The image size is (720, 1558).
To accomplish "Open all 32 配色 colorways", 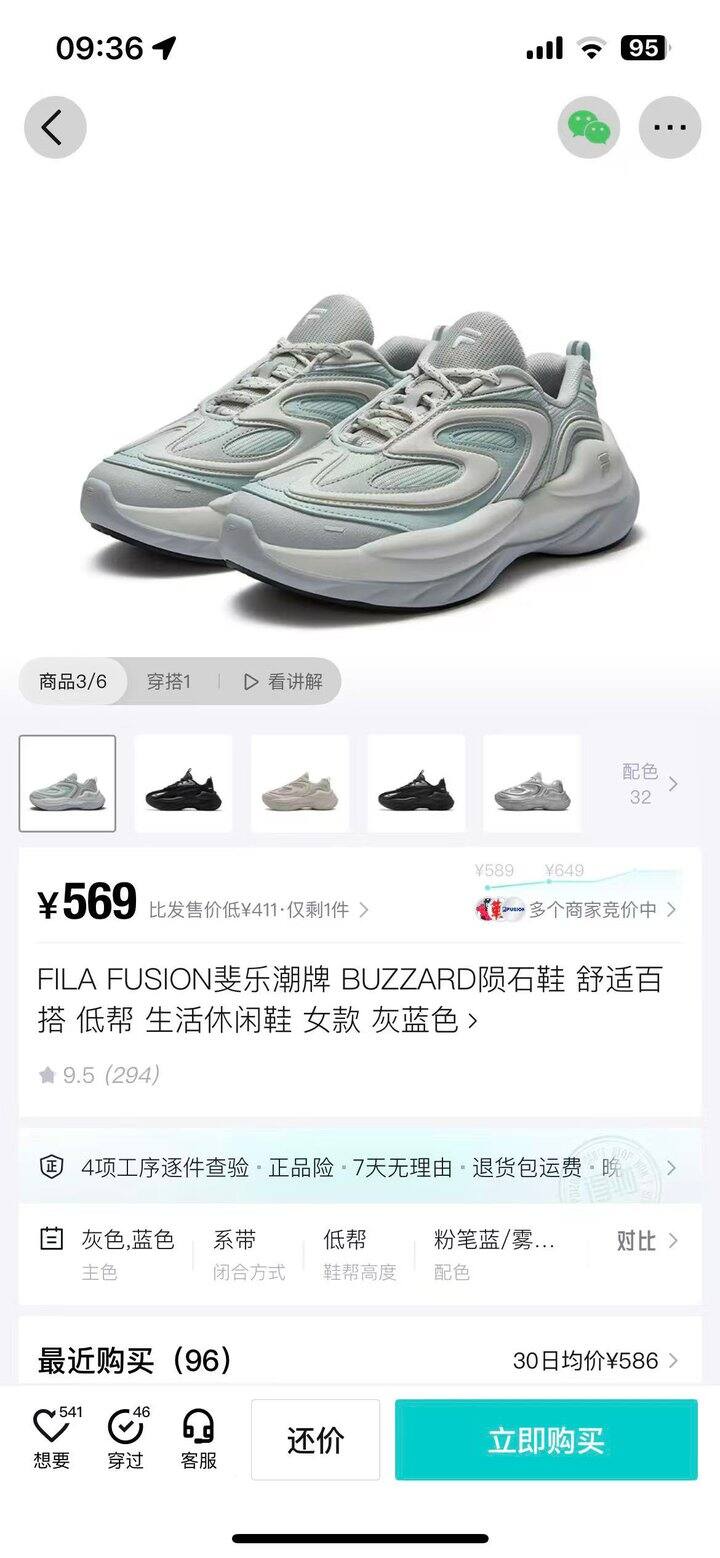I will click(648, 784).
